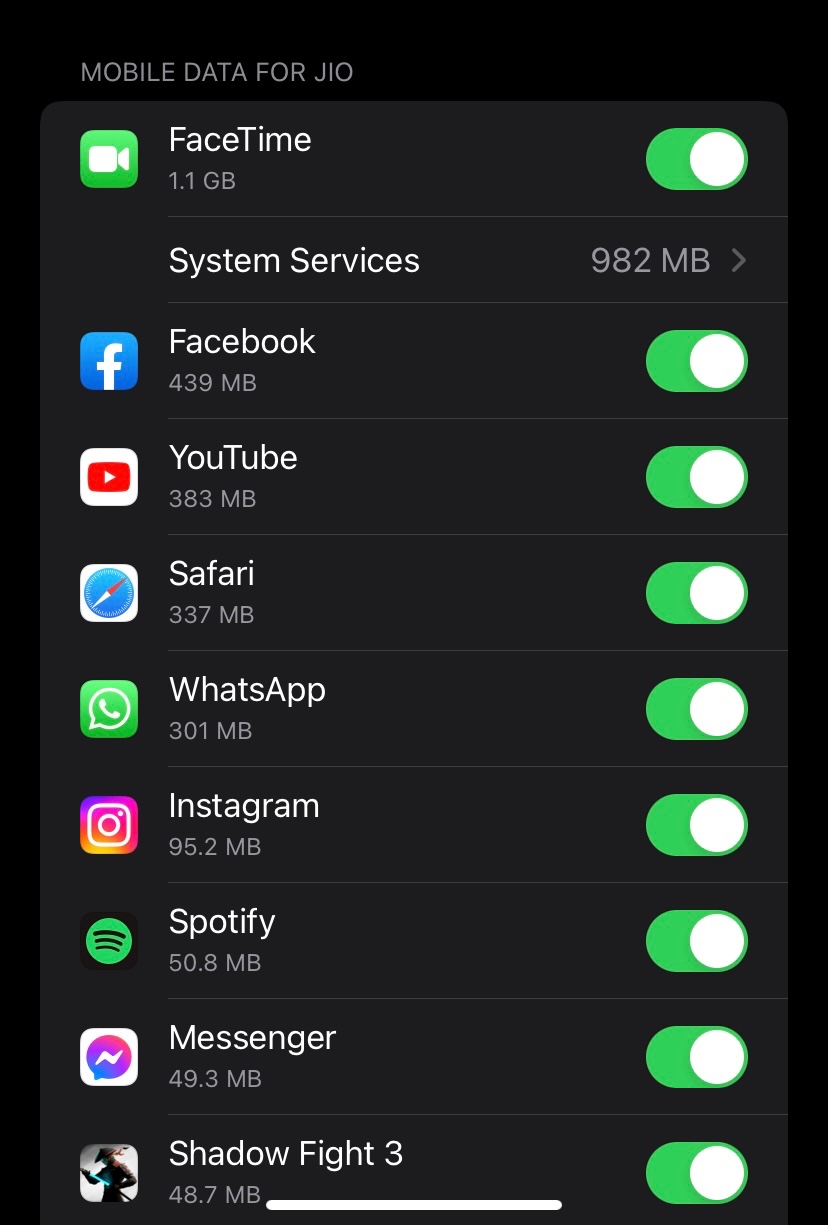
Task: Disable Instagram mobile data access
Action: pyautogui.click(x=696, y=825)
